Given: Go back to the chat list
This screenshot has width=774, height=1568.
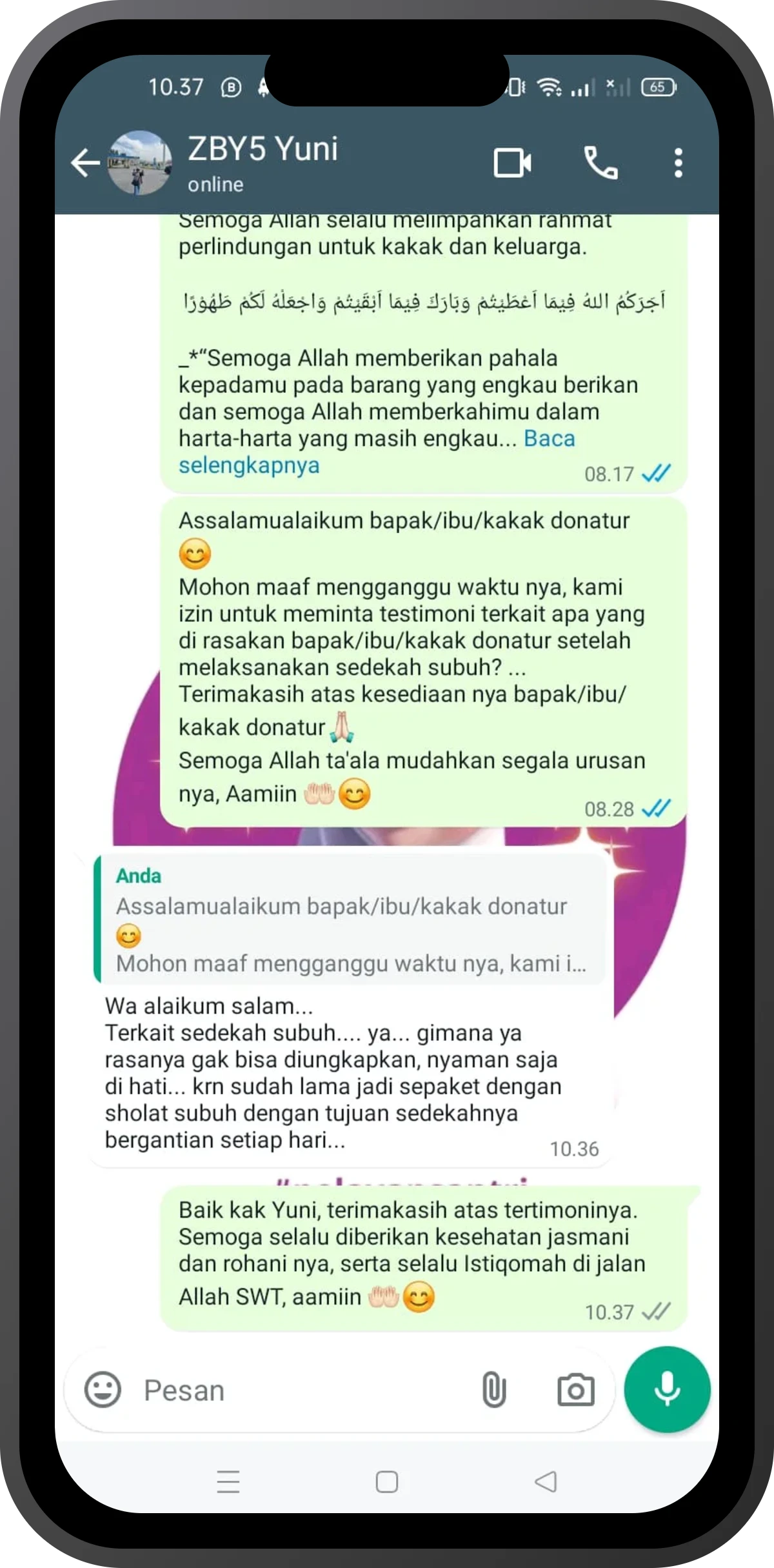Looking at the screenshot, I should click(85, 163).
